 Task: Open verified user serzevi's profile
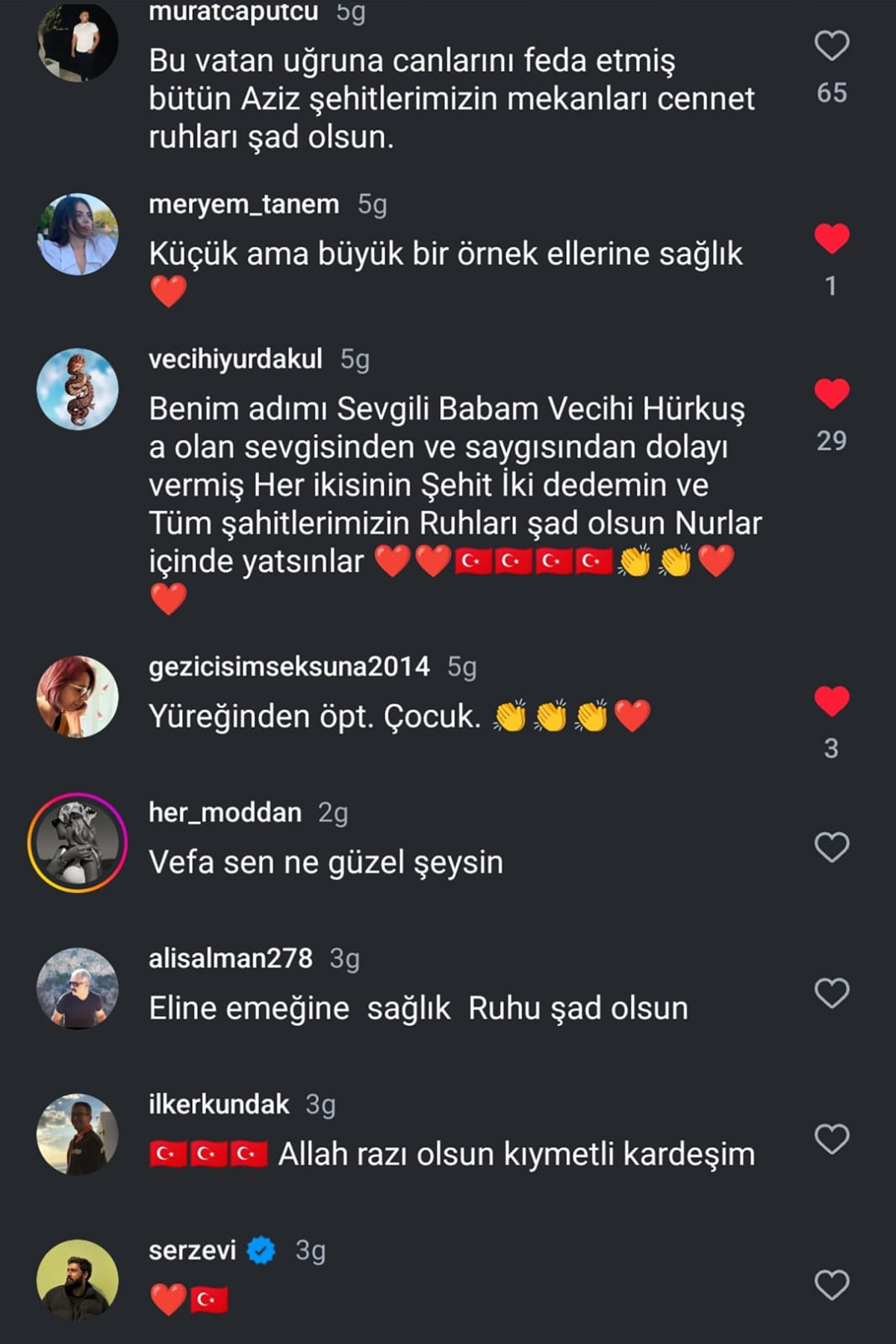(193, 1250)
